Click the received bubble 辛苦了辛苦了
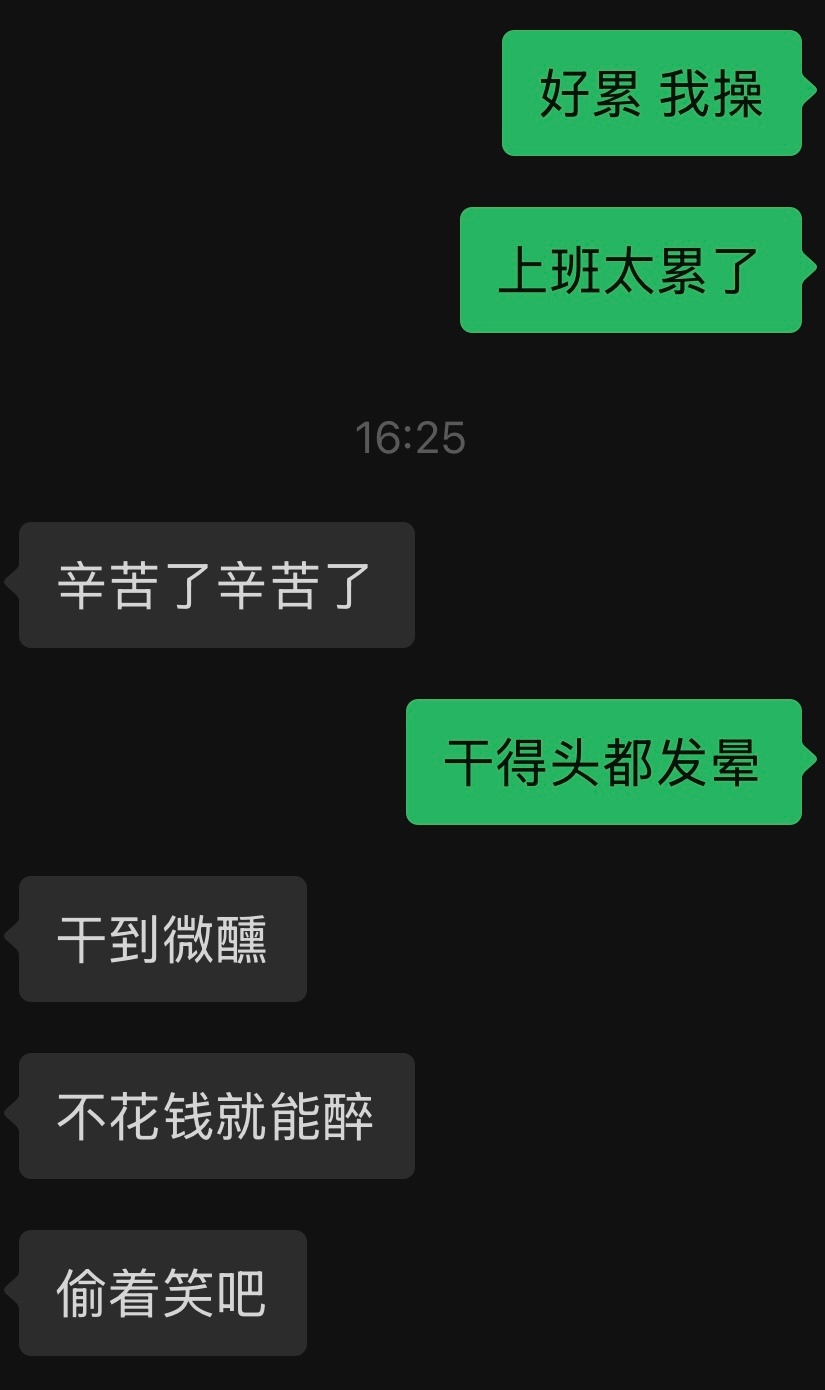 [216, 584]
